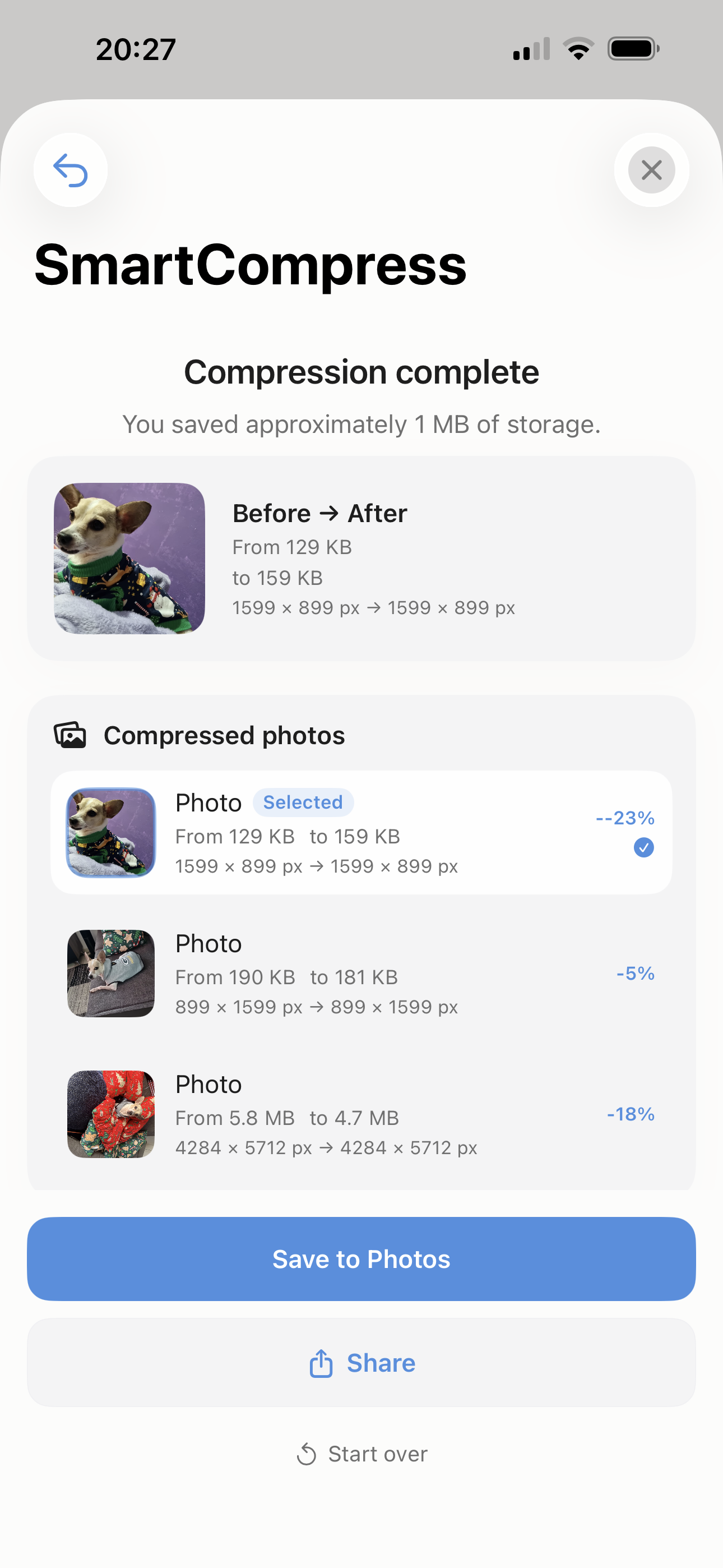This screenshot has height=1568, width=723.
Task: Tap the Start over refresh icon
Action: coord(307,1454)
